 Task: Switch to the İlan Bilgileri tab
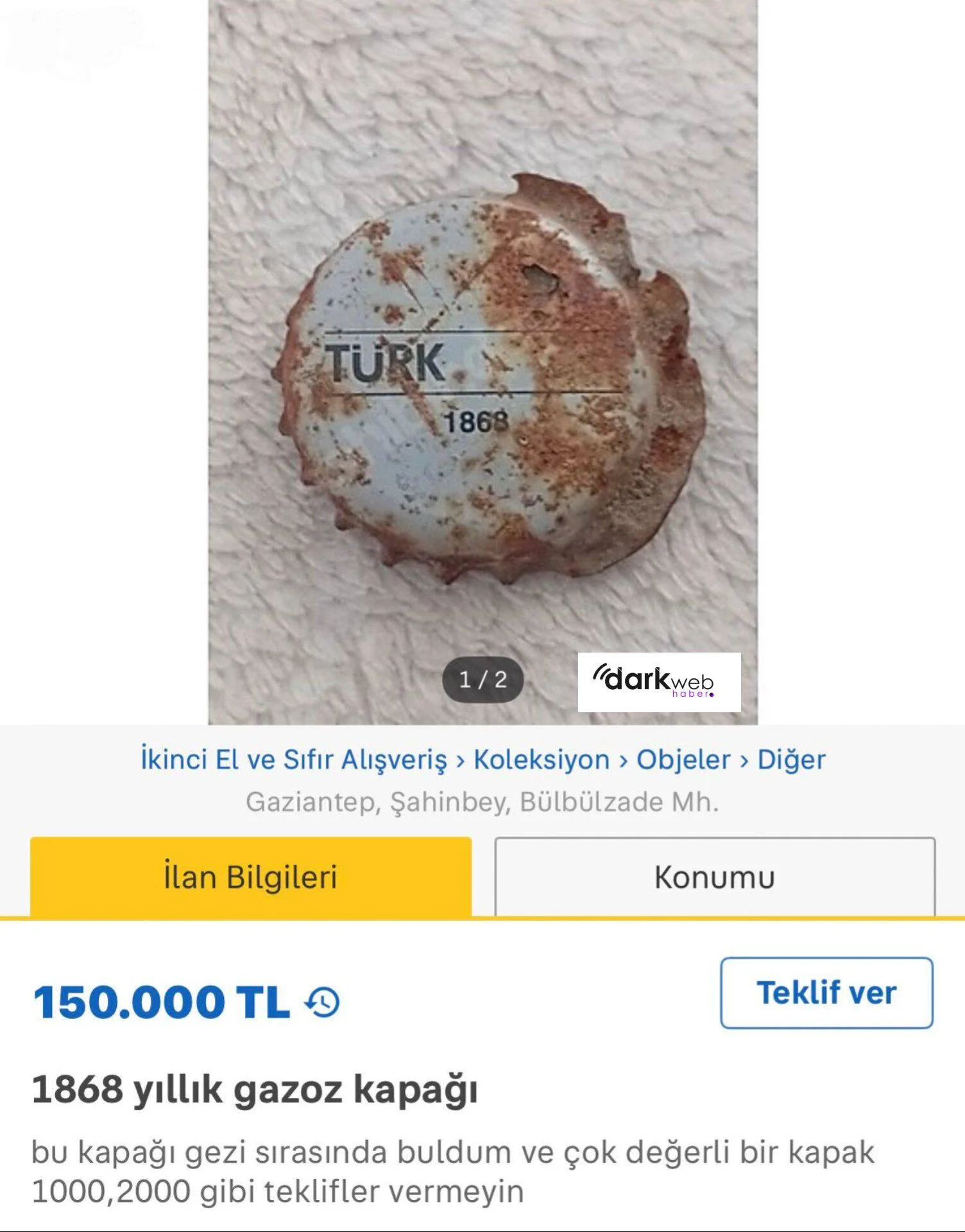coord(251,877)
